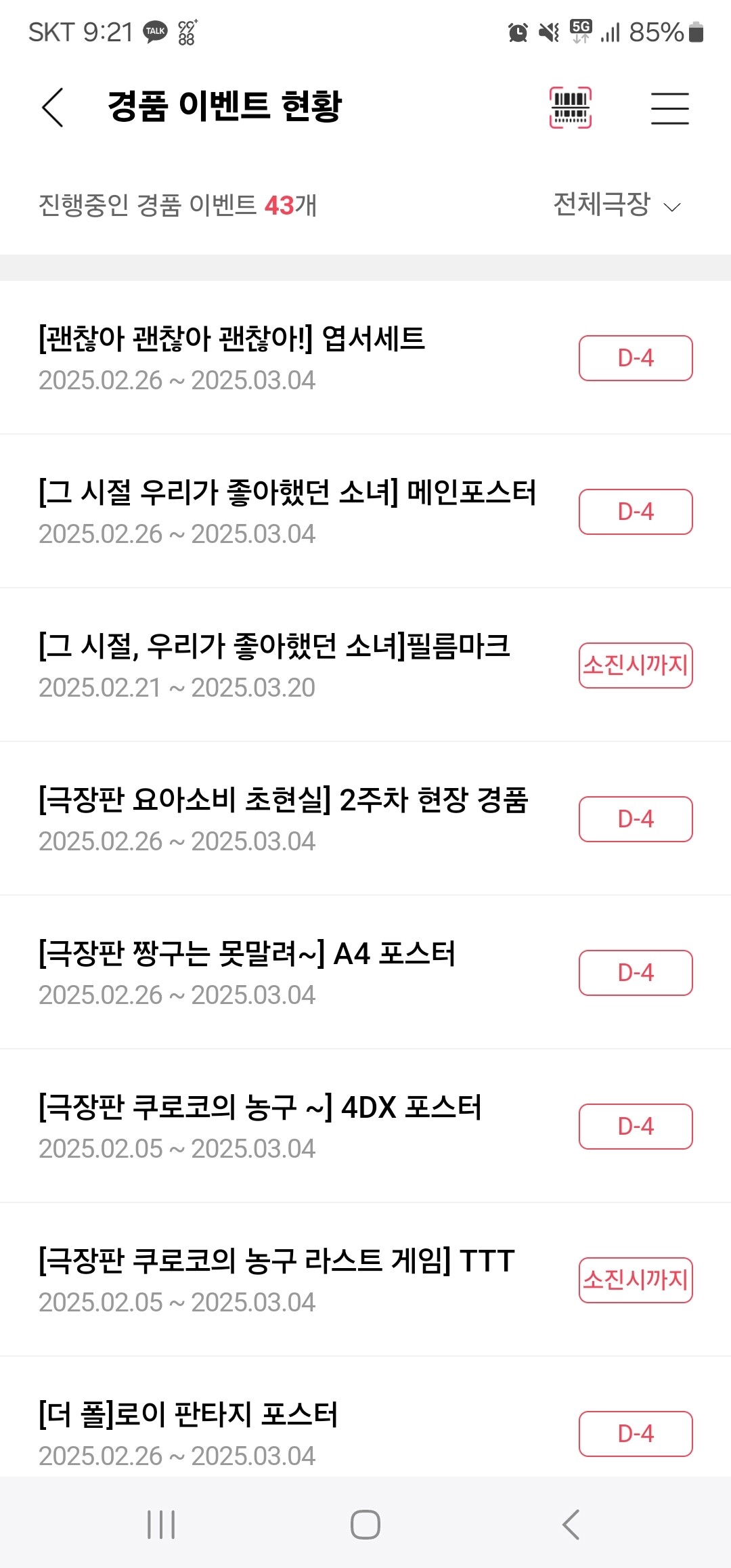The width and height of the screenshot is (731, 1568).
Task: Open the recent apps button
Action: 161,1525
